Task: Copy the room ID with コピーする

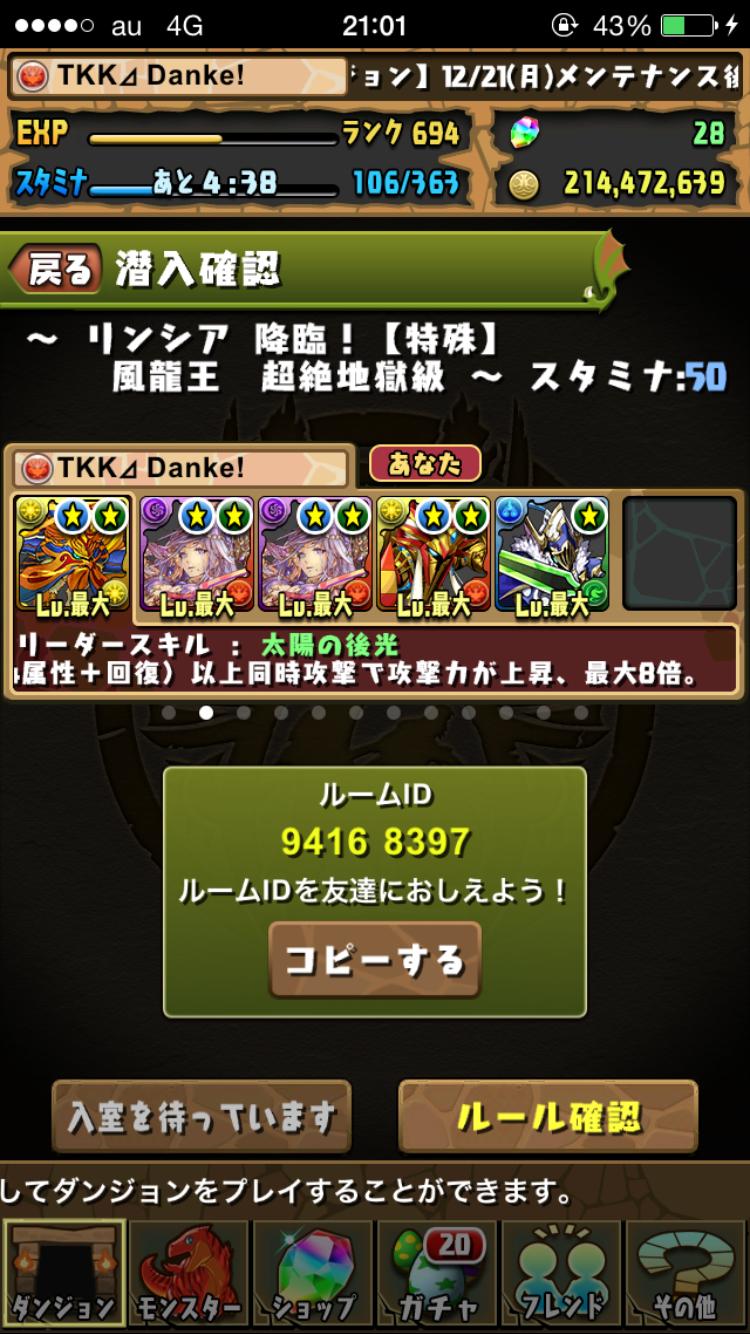Action: click(x=375, y=959)
